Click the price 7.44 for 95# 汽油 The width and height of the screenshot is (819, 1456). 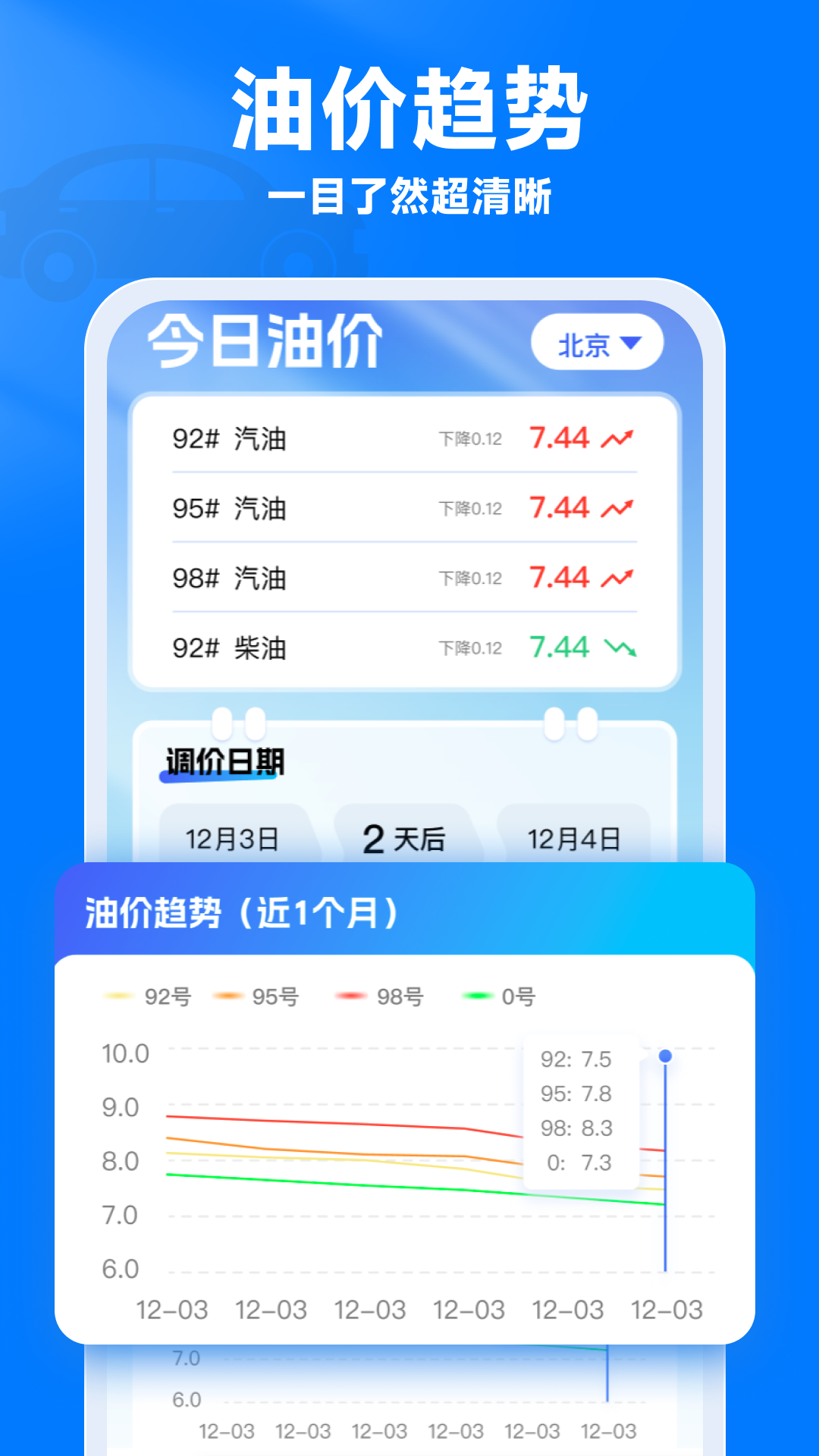[559, 507]
